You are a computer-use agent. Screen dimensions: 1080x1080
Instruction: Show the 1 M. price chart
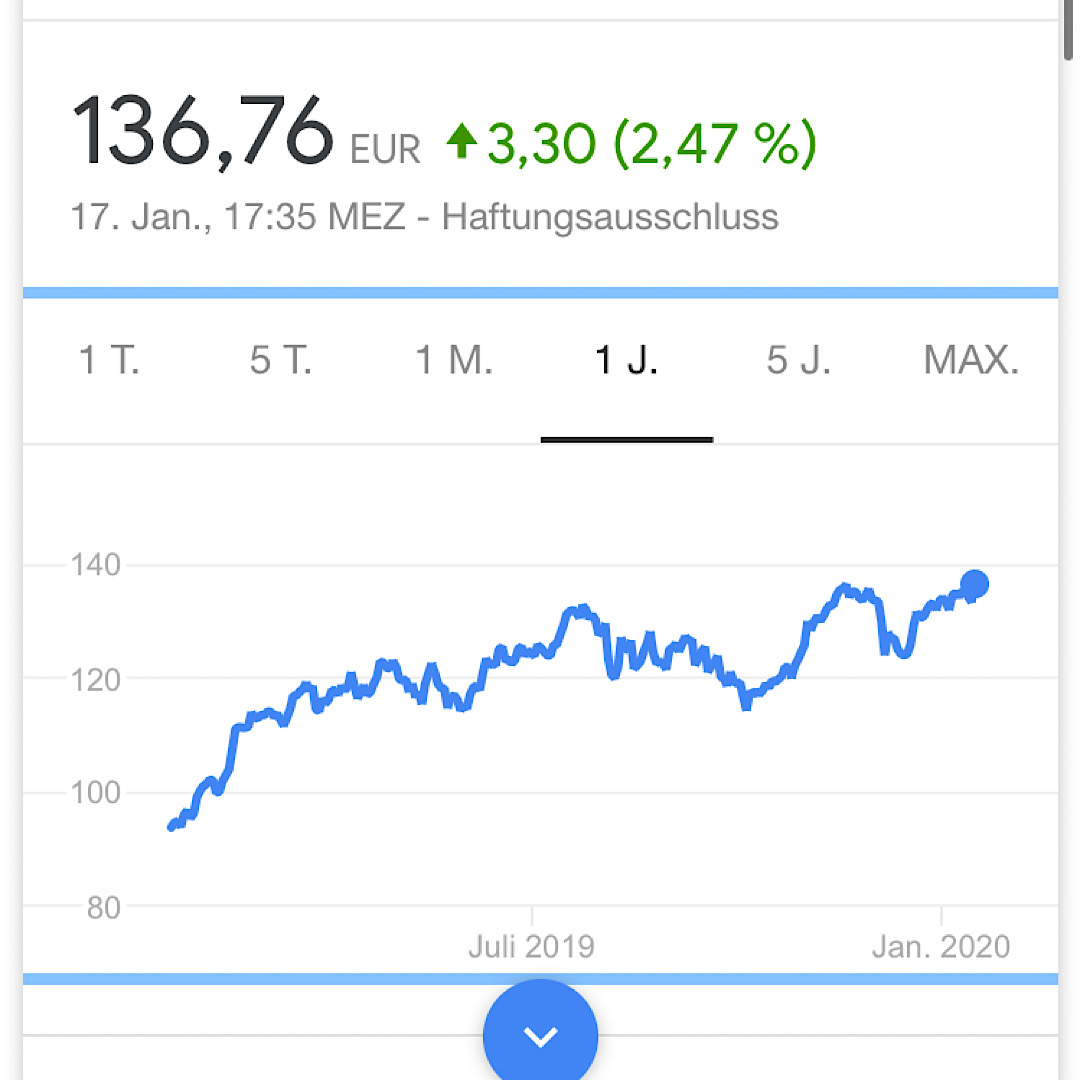pyautogui.click(x=454, y=360)
